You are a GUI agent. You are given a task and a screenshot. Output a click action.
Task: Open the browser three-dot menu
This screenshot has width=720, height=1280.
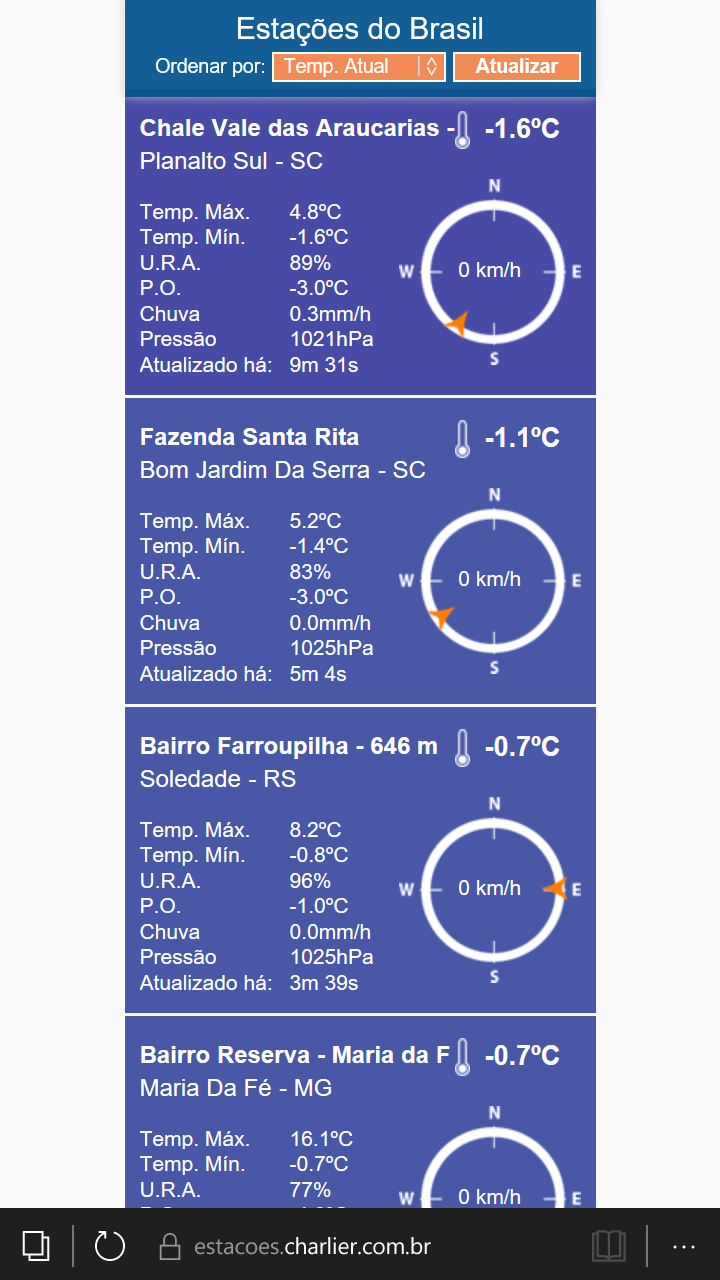[684, 1247]
